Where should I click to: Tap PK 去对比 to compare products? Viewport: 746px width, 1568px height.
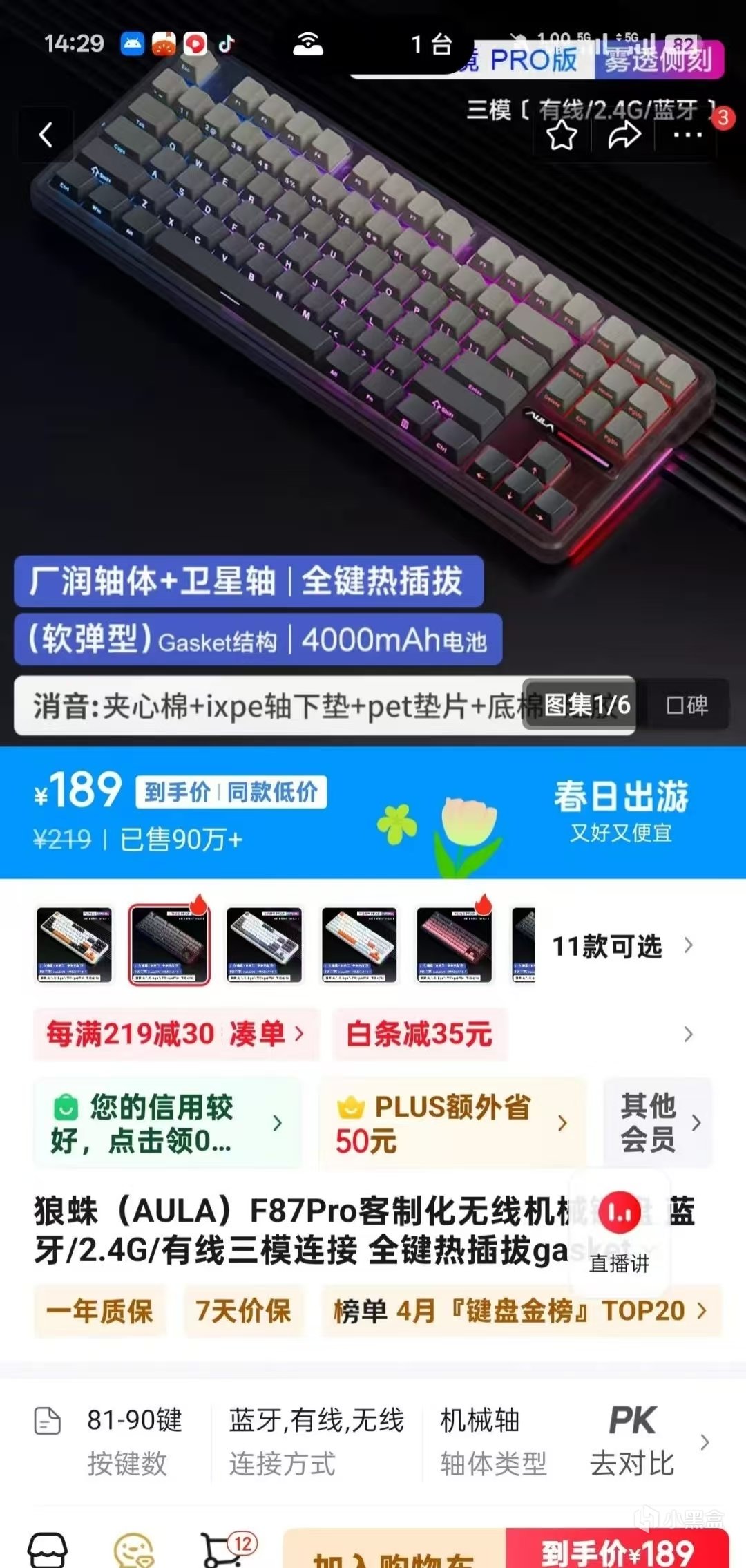click(x=632, y=1442)
